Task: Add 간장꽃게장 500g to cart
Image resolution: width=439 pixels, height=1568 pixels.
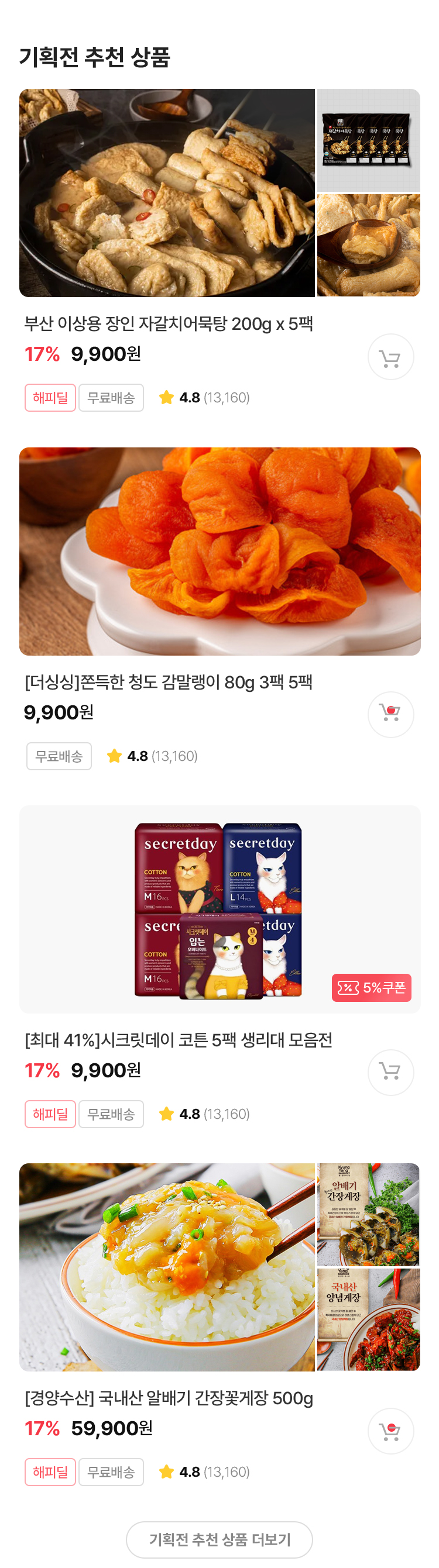Action: pyautogui.click(x=390, y=1431)
